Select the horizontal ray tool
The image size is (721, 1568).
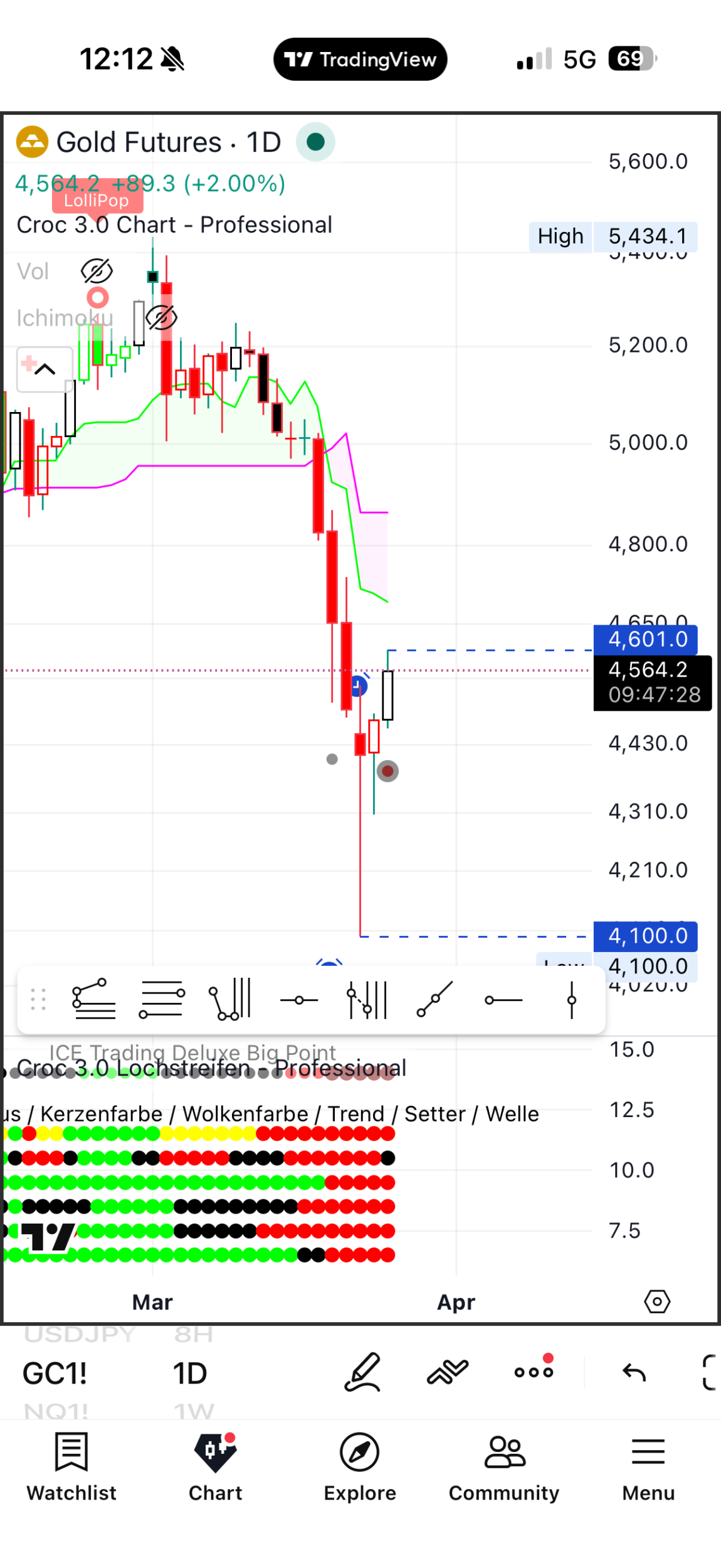[503, 999]
